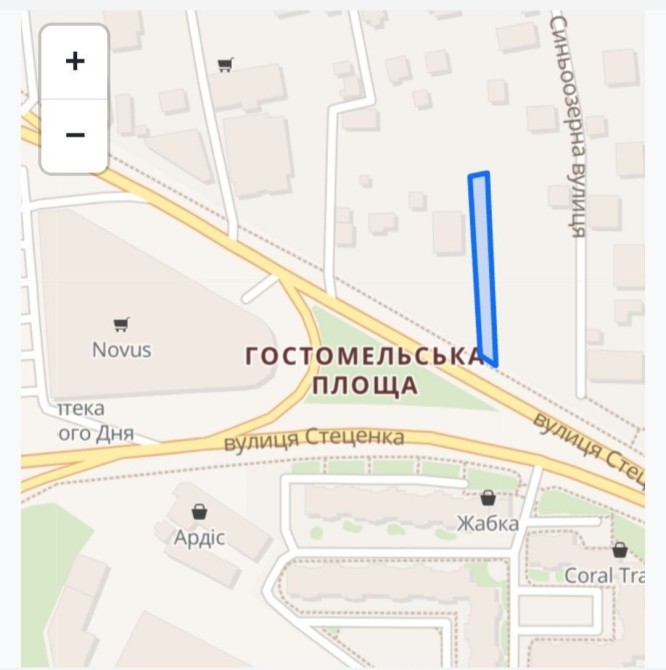This screenshot has width=666, height=670.
Task: Zoom out of the map
Action: 74,135
